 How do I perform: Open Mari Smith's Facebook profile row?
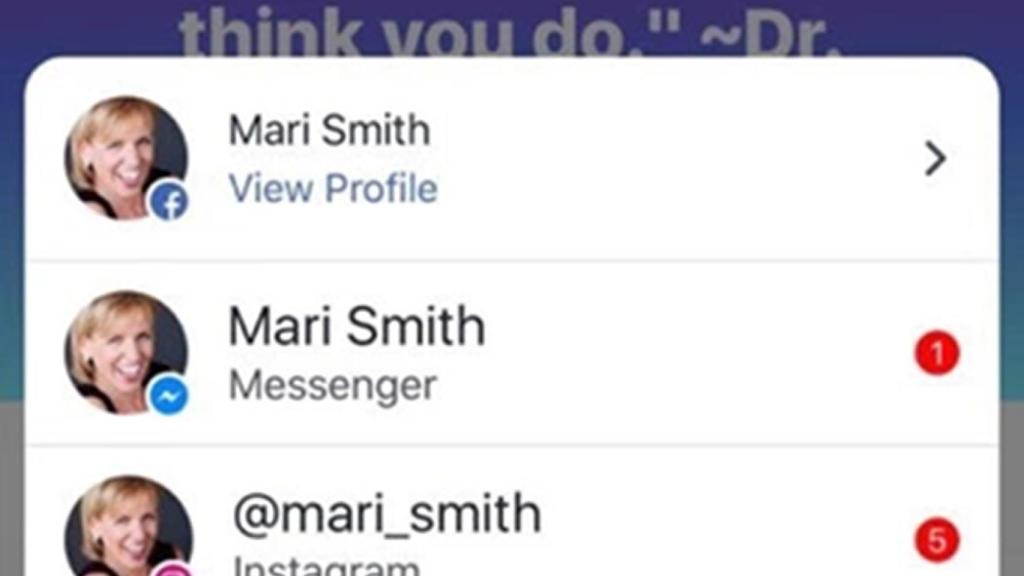[x=510, y=160]
